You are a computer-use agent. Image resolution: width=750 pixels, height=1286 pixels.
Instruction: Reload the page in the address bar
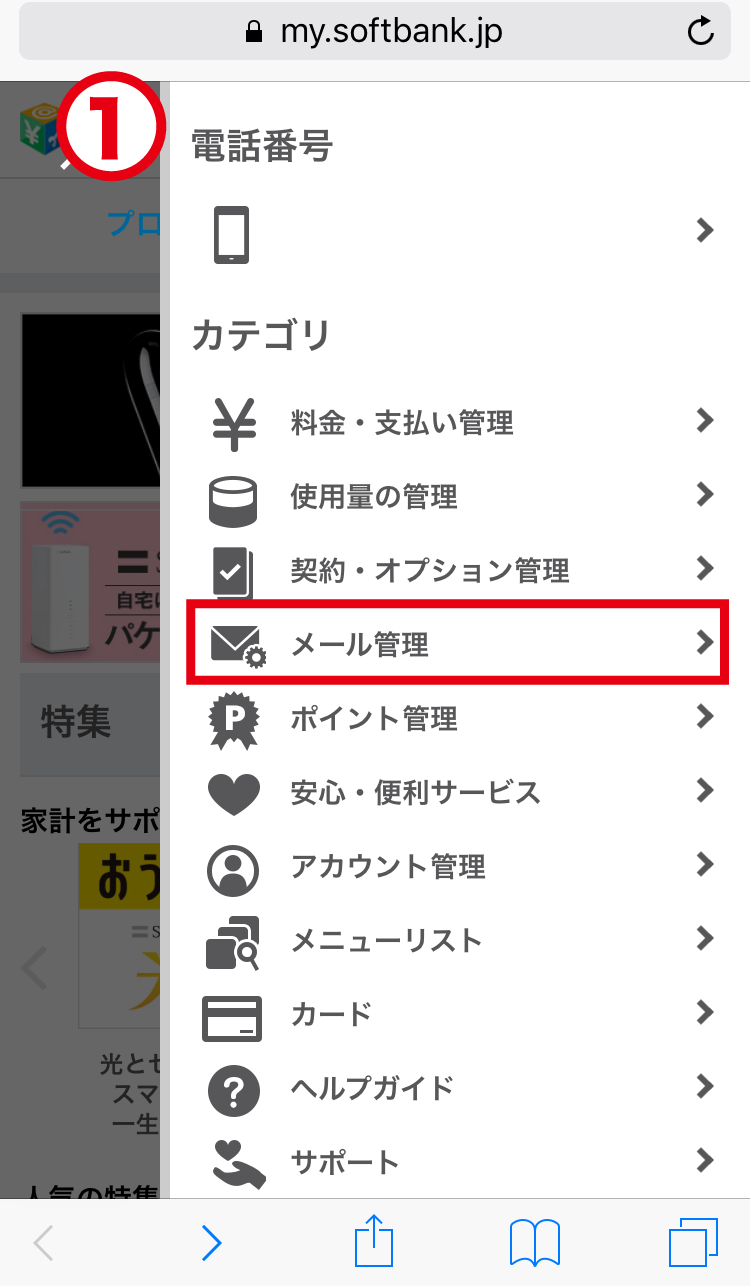click(701, 32)
